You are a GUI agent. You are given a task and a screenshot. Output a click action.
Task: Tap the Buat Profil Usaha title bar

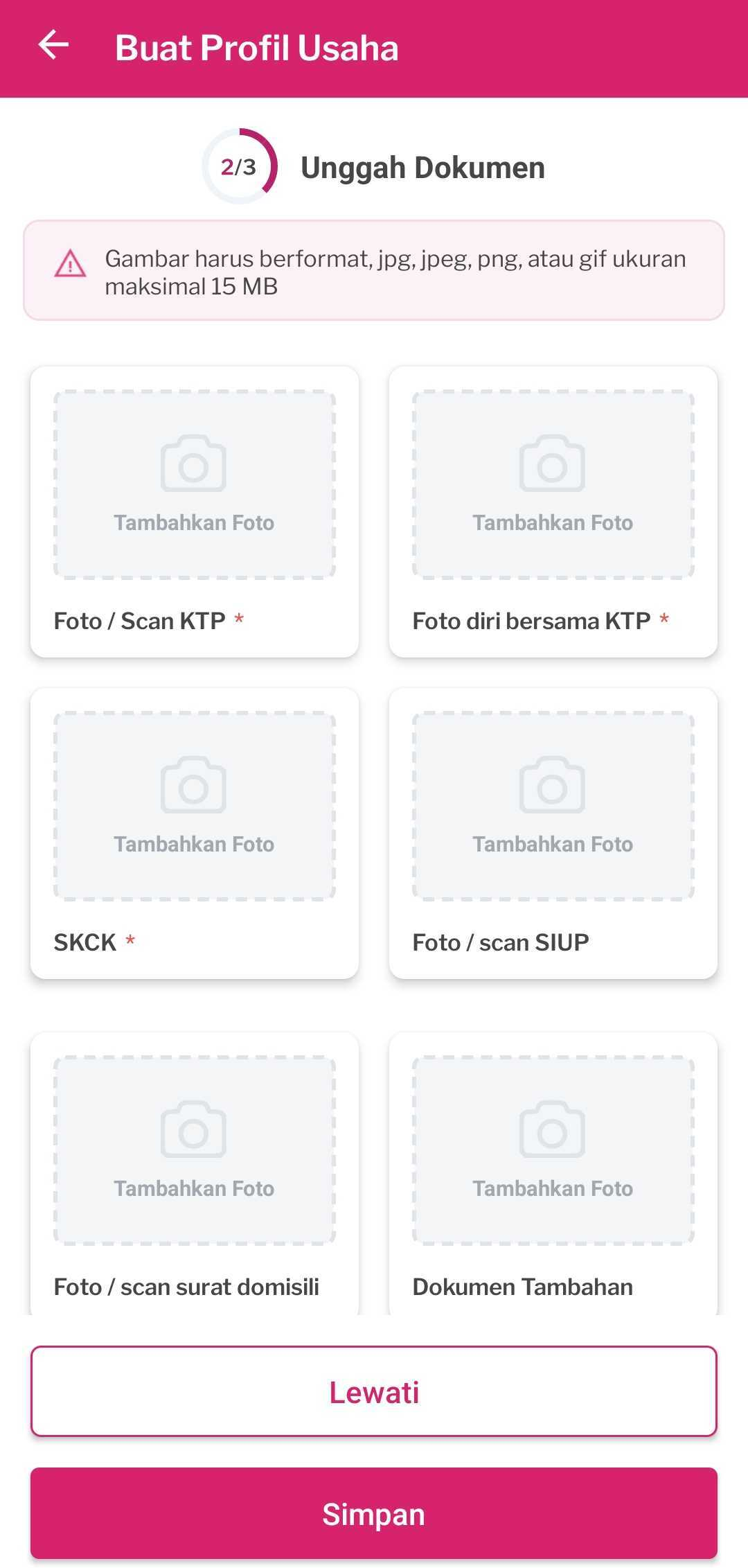(x=257, y=46)
